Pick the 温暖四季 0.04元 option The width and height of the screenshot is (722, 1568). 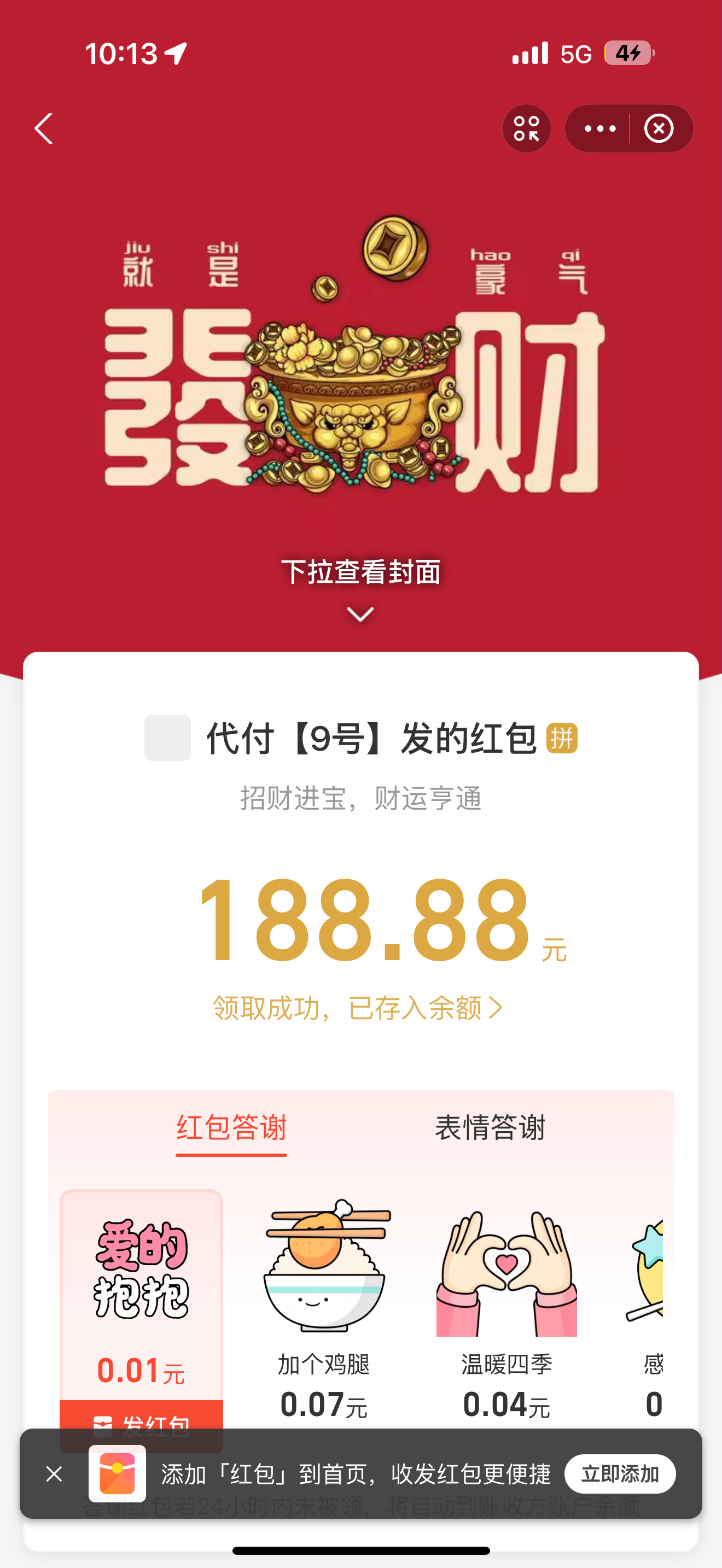pyautogui.click(x=506, y=1309)
